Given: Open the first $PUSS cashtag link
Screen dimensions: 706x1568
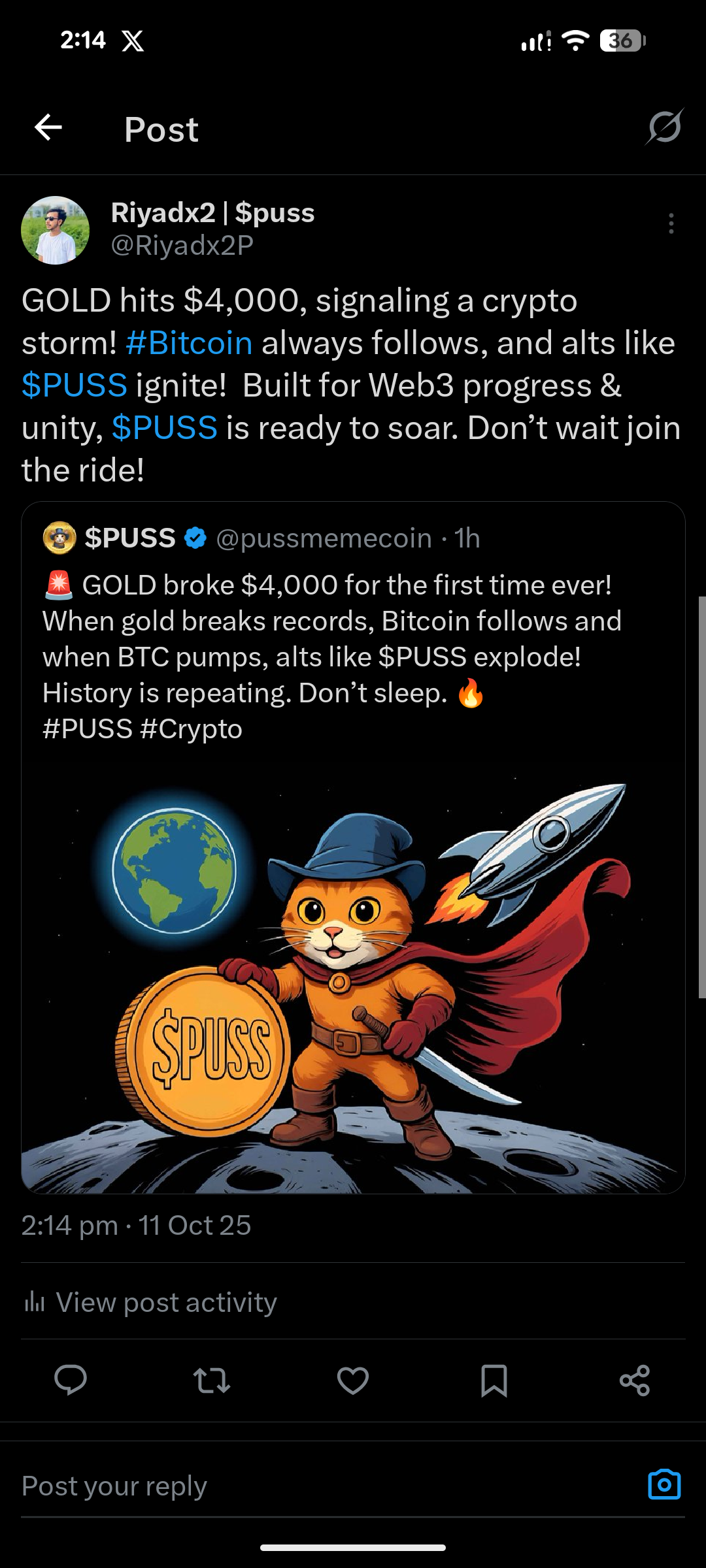Looking at the screenshot, I should [x=74, y=385].
